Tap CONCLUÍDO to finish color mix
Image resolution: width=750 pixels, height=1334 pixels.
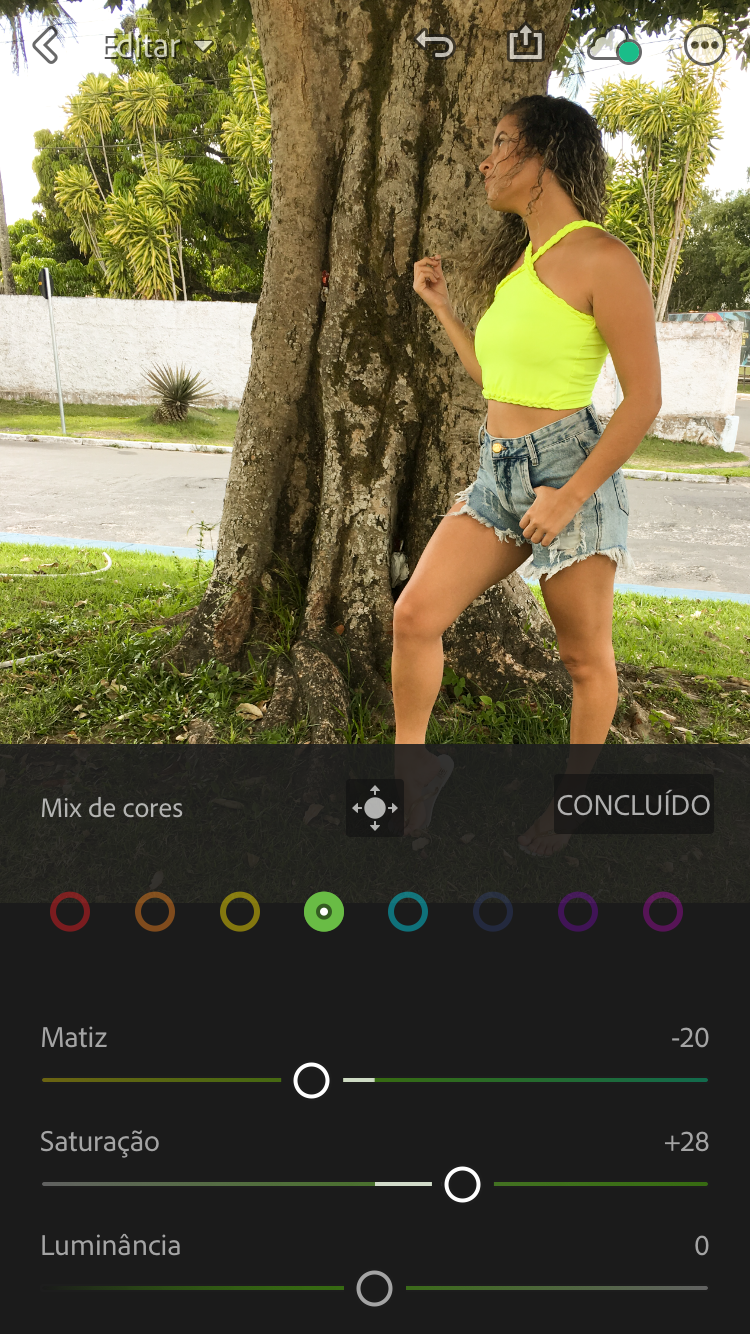(633, 805)
